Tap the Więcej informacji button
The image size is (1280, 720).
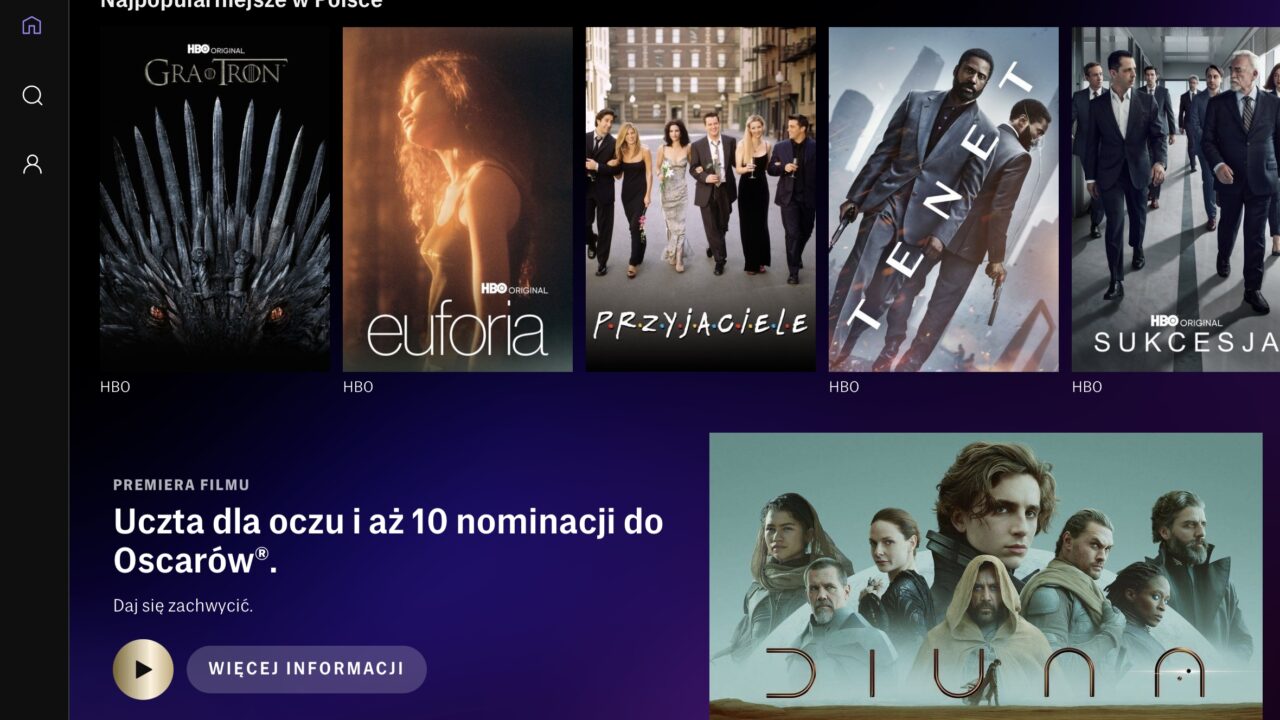coord(306,669)
